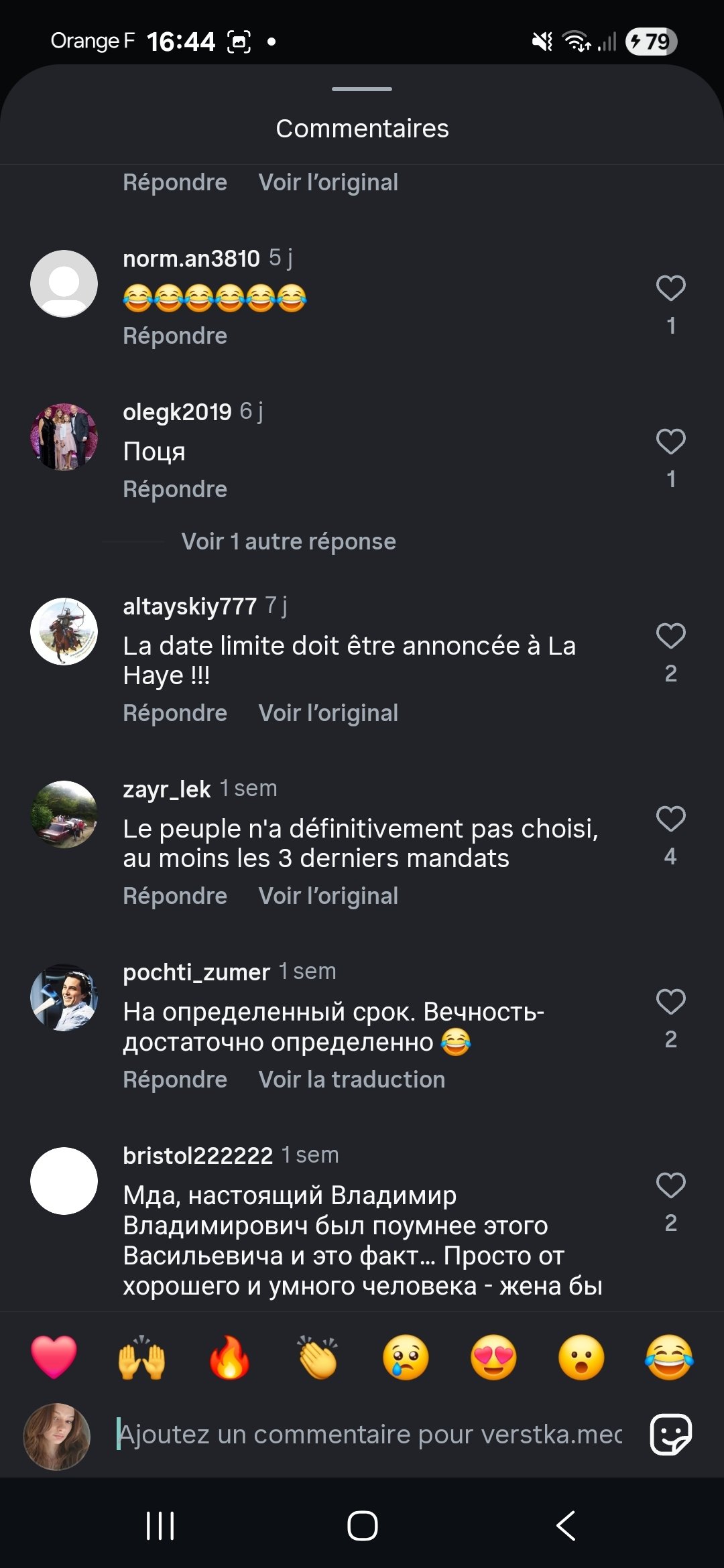Insert the fire emoji reaction
Image resolution: width=724 pixels, height=1568 pixels.
[x=230, y=1358]
